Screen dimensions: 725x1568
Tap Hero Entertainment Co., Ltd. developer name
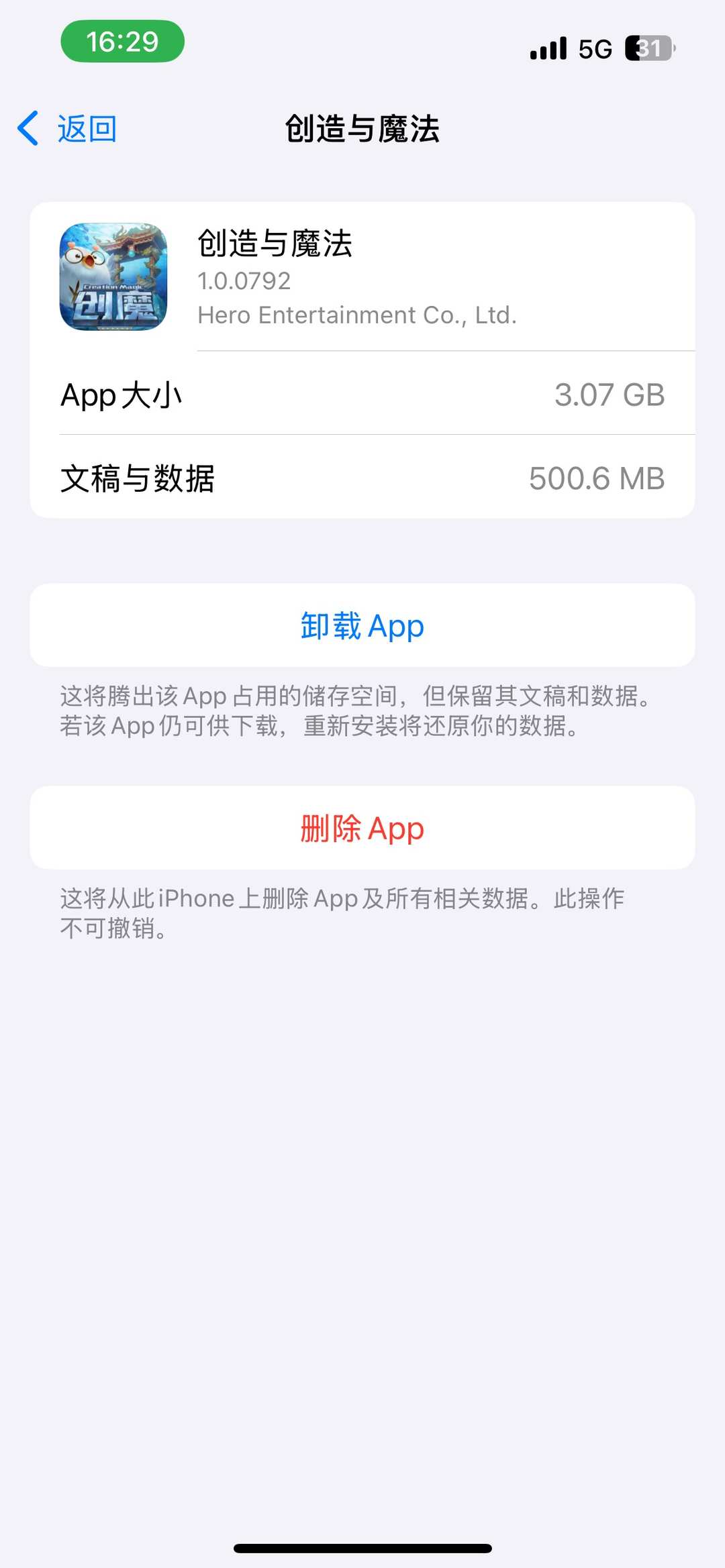358,315
